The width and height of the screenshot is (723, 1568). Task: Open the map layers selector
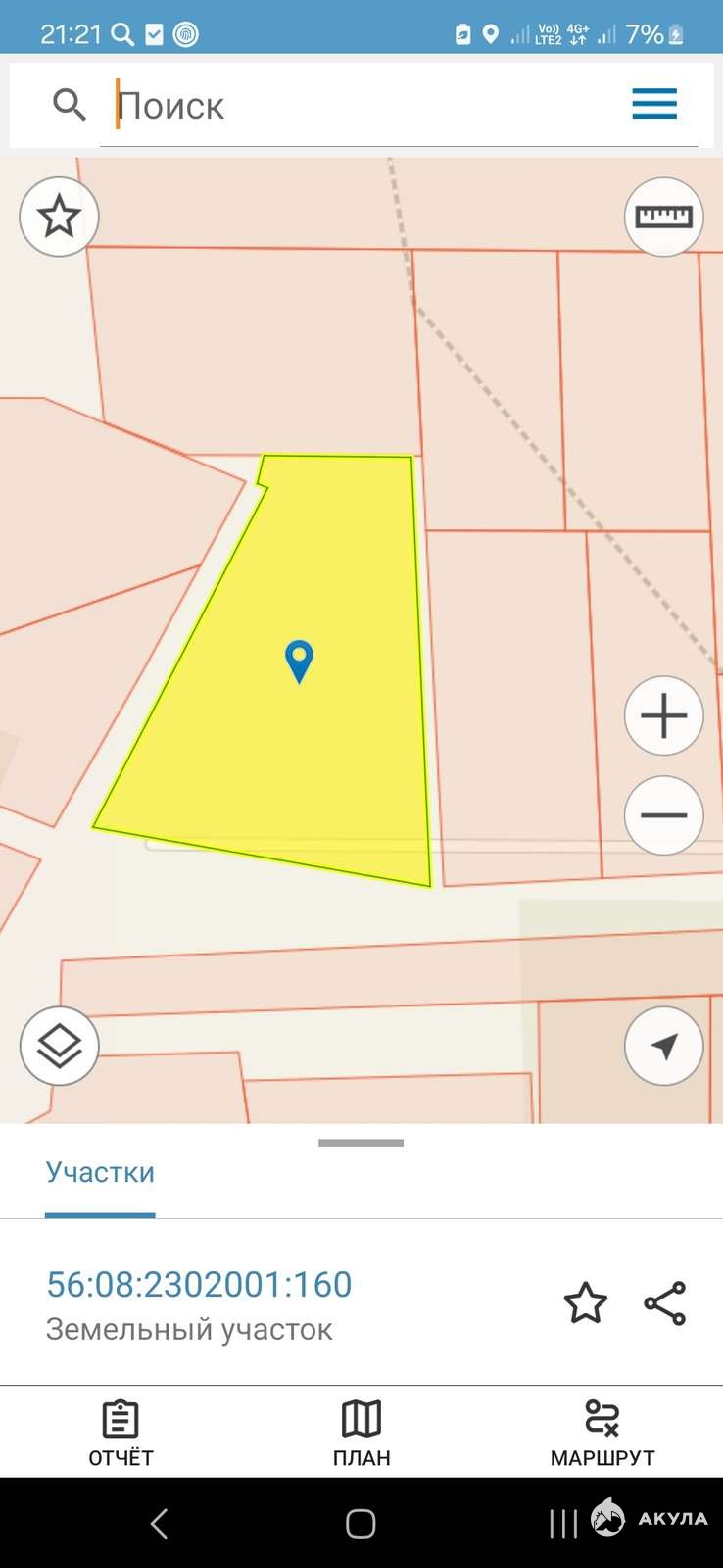tap(59, 1046)
